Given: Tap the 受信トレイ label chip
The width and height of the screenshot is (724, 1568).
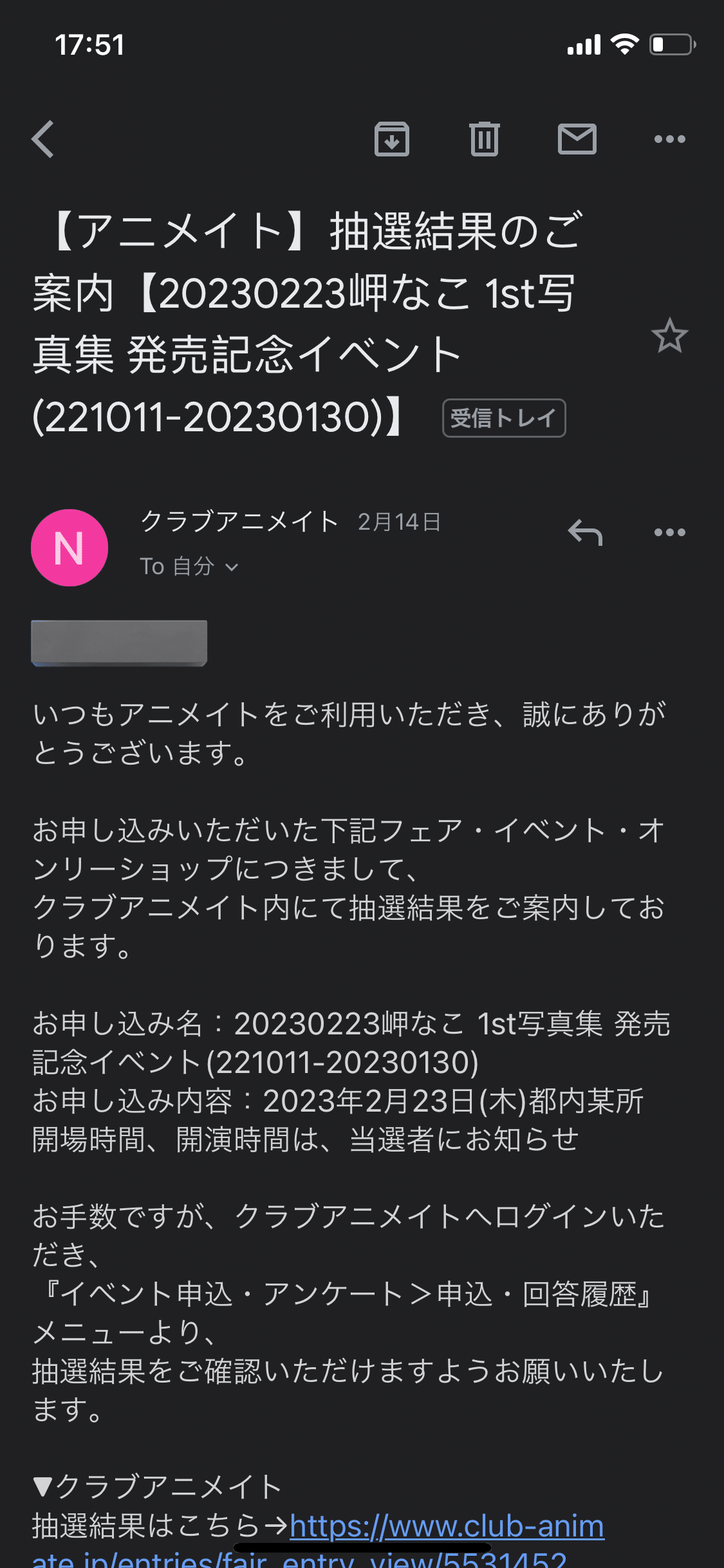Looking at the screenshot, I should [504, 418].
